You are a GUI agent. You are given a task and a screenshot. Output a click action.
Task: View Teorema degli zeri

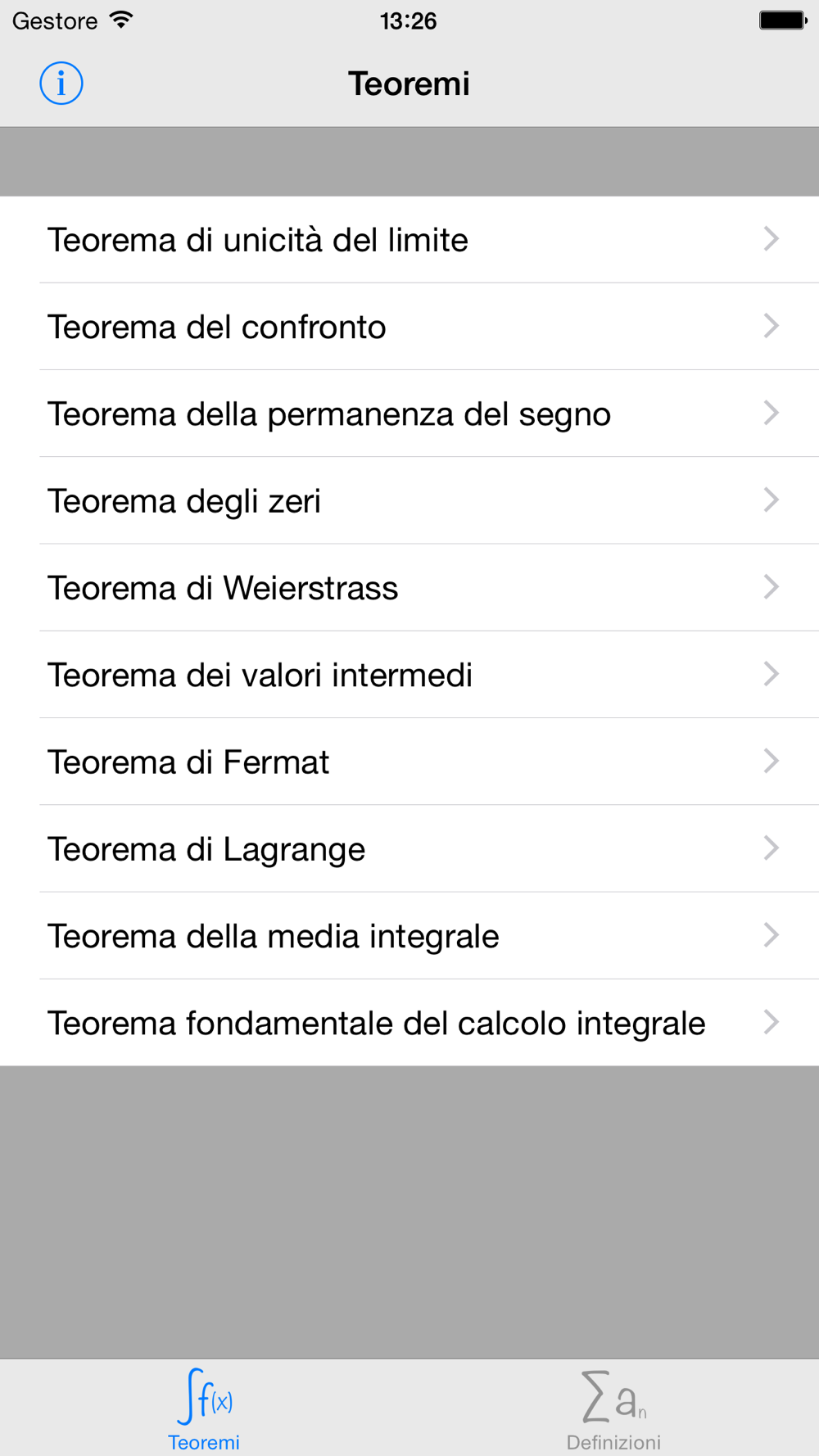tap(409, 500)
